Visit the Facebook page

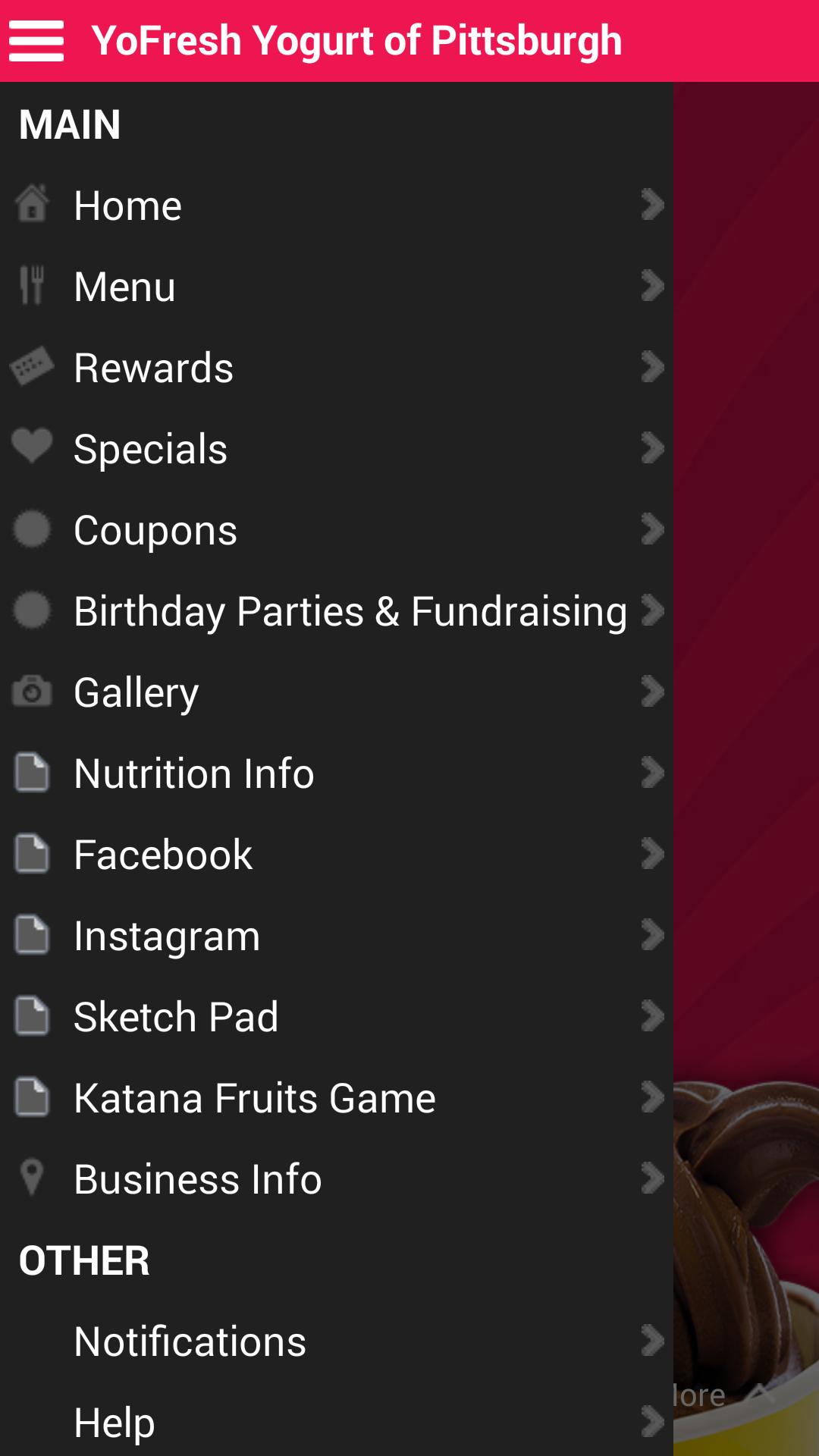(336, 855)
